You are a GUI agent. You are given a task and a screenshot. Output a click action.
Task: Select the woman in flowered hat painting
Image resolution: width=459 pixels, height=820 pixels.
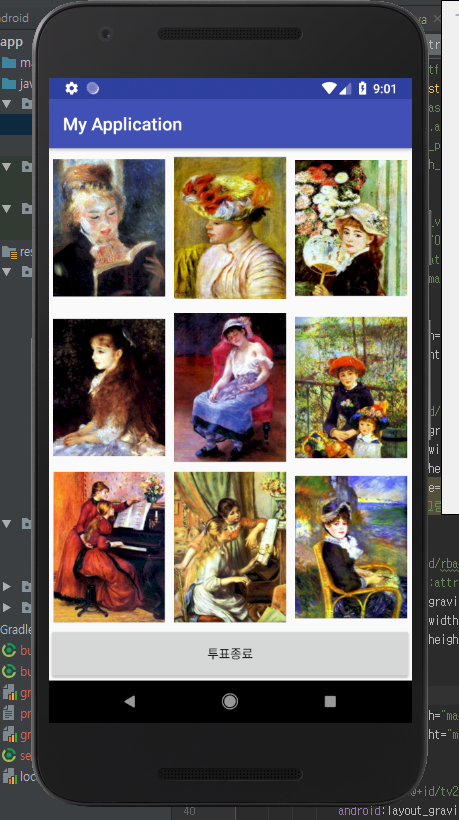(x=230, y=228)
